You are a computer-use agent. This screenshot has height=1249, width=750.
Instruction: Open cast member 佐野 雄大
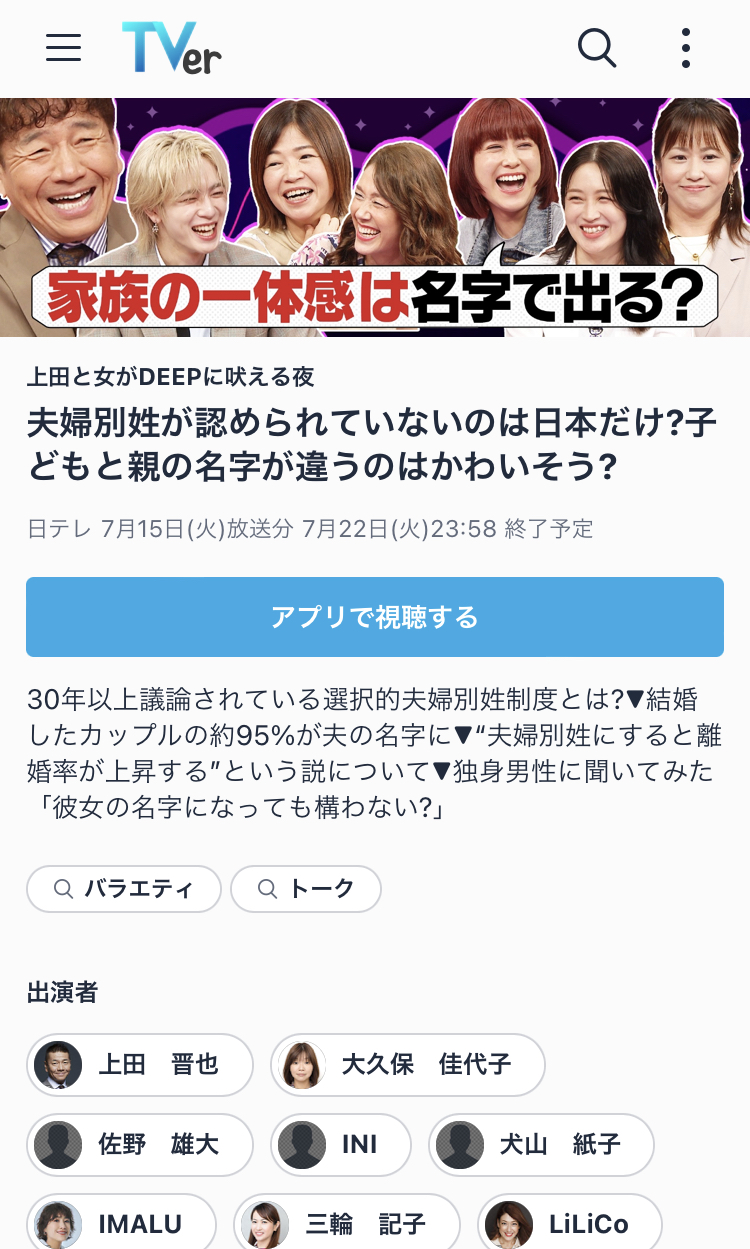click(140, 1145)
